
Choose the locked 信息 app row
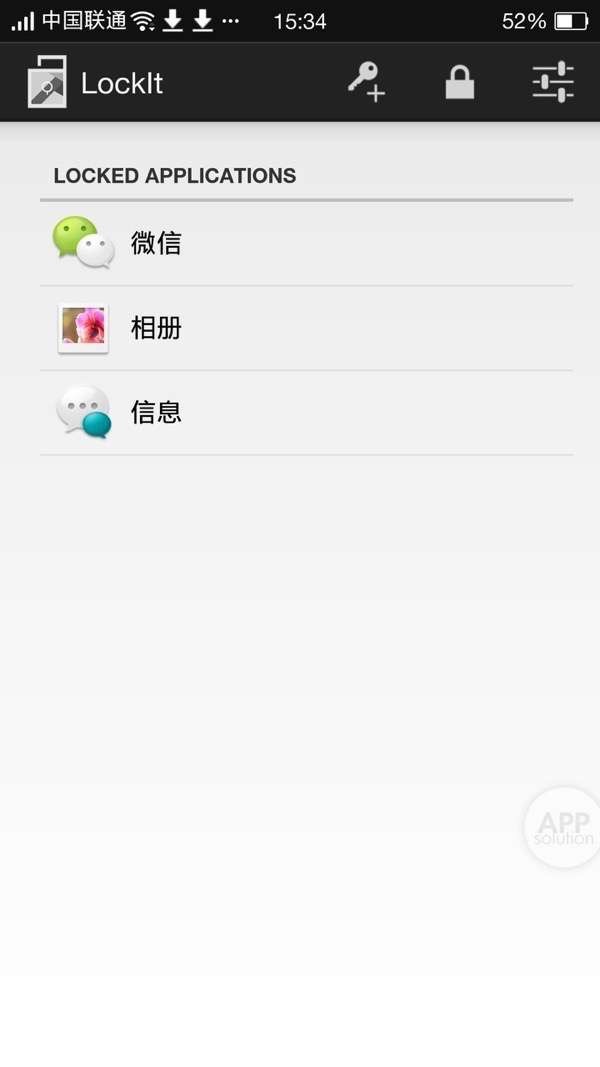(306, 412)
